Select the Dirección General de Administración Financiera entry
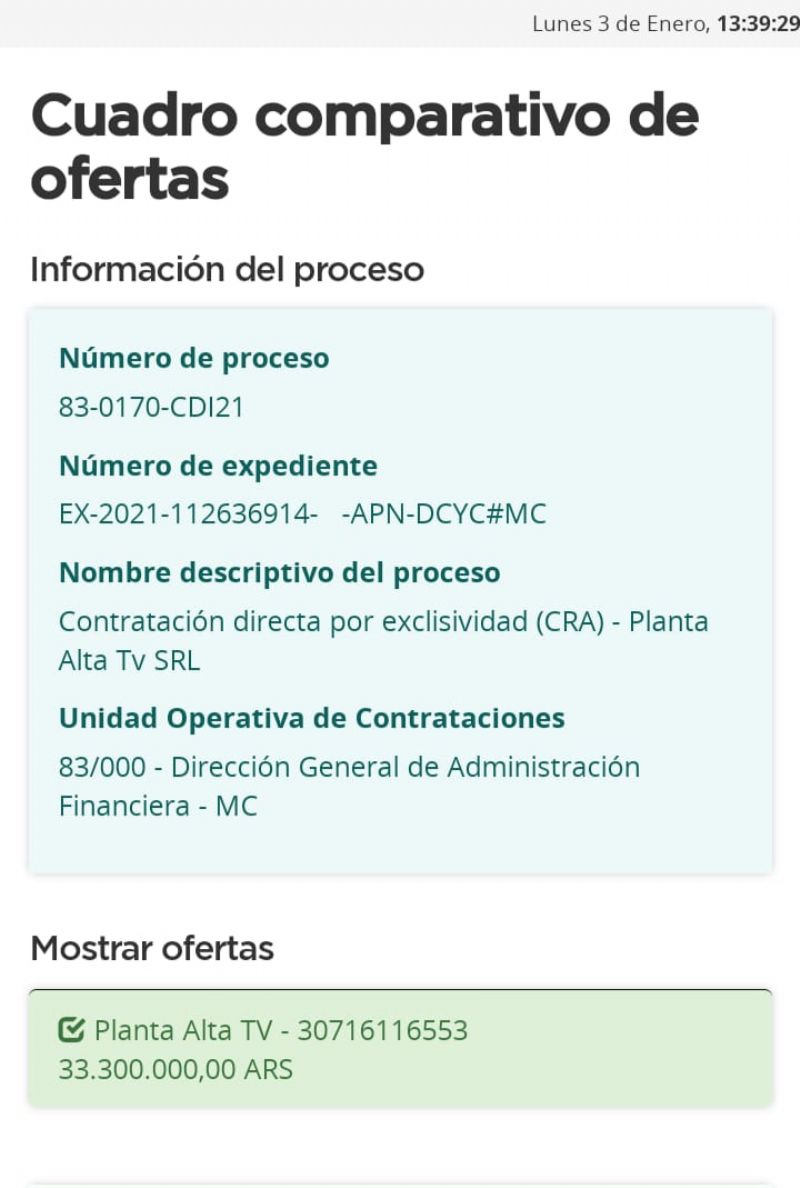 point(350,785)
